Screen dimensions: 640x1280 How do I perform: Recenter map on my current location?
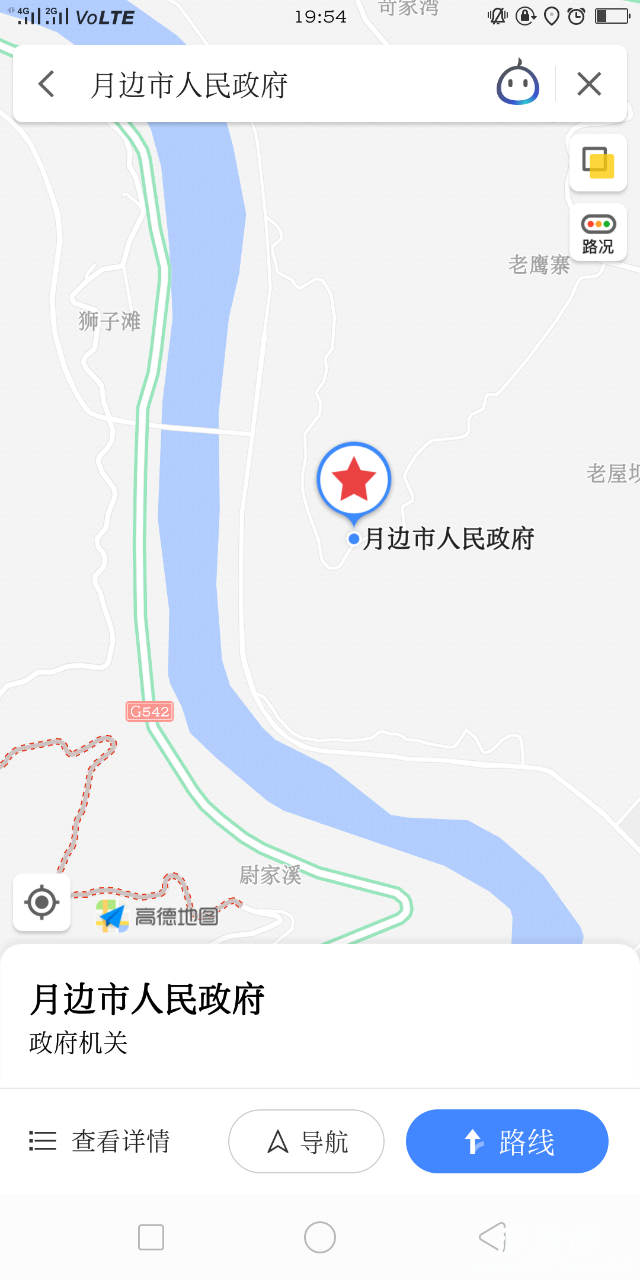(x=41, y=902)
